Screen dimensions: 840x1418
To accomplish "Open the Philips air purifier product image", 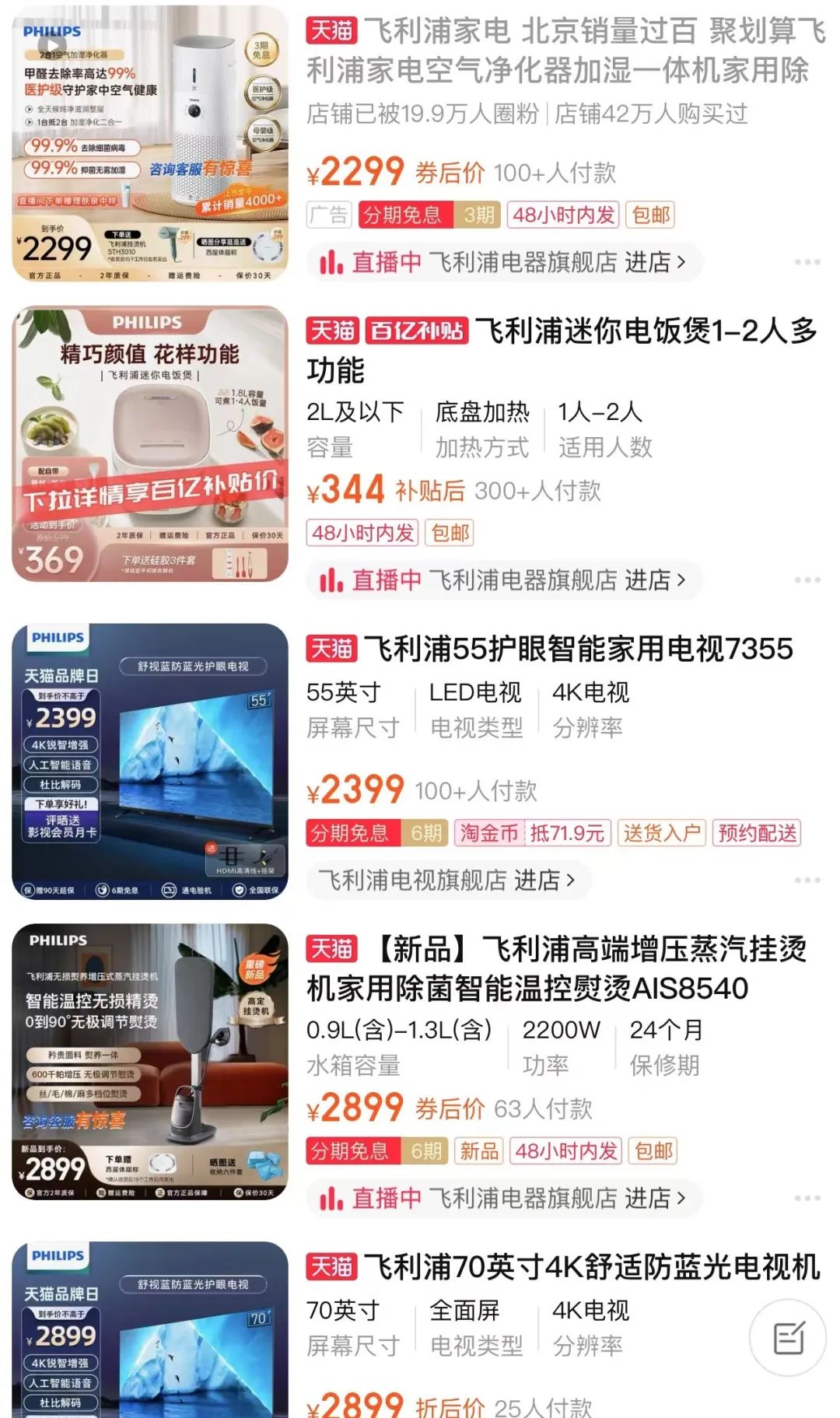I will (x=150, y=143).
